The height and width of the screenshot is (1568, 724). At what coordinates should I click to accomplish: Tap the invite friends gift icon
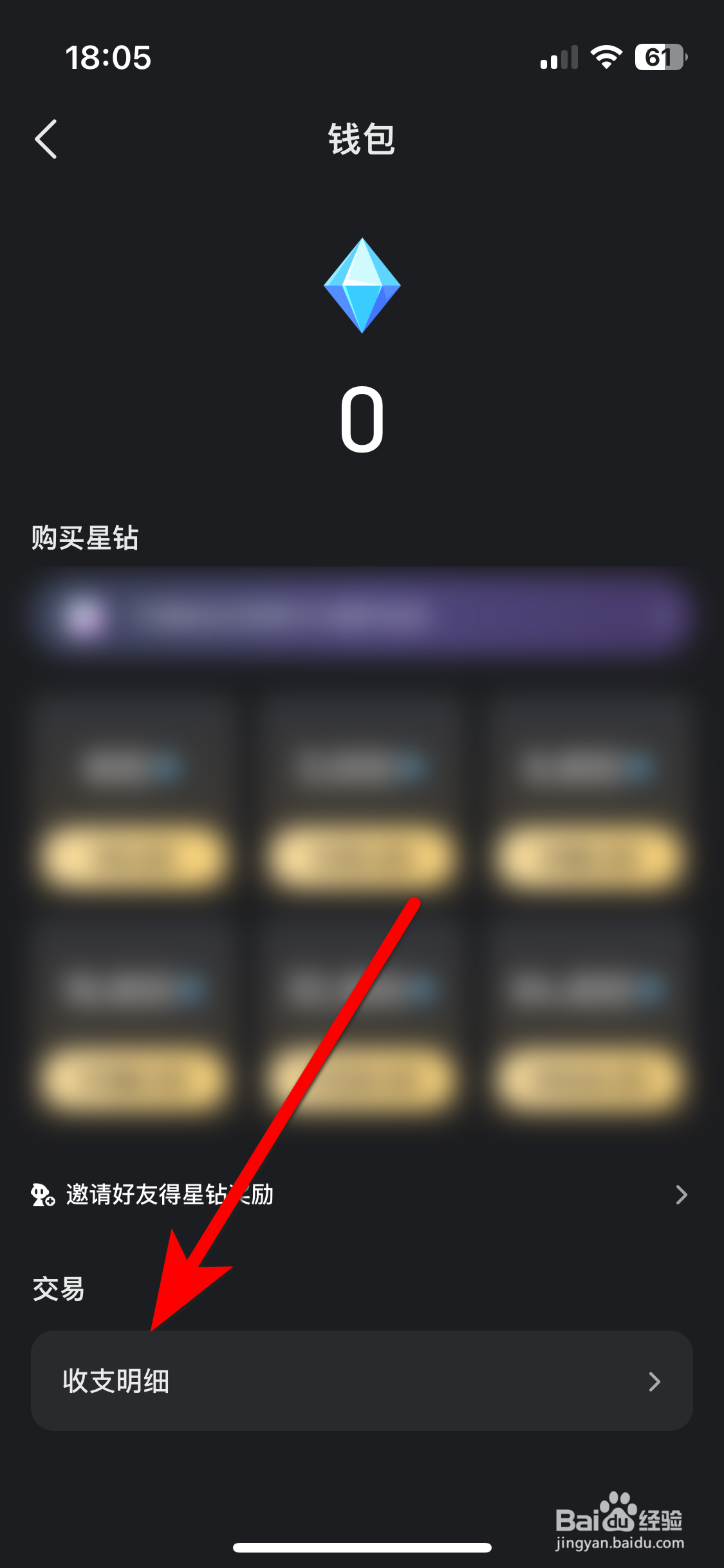point(42,1194)
